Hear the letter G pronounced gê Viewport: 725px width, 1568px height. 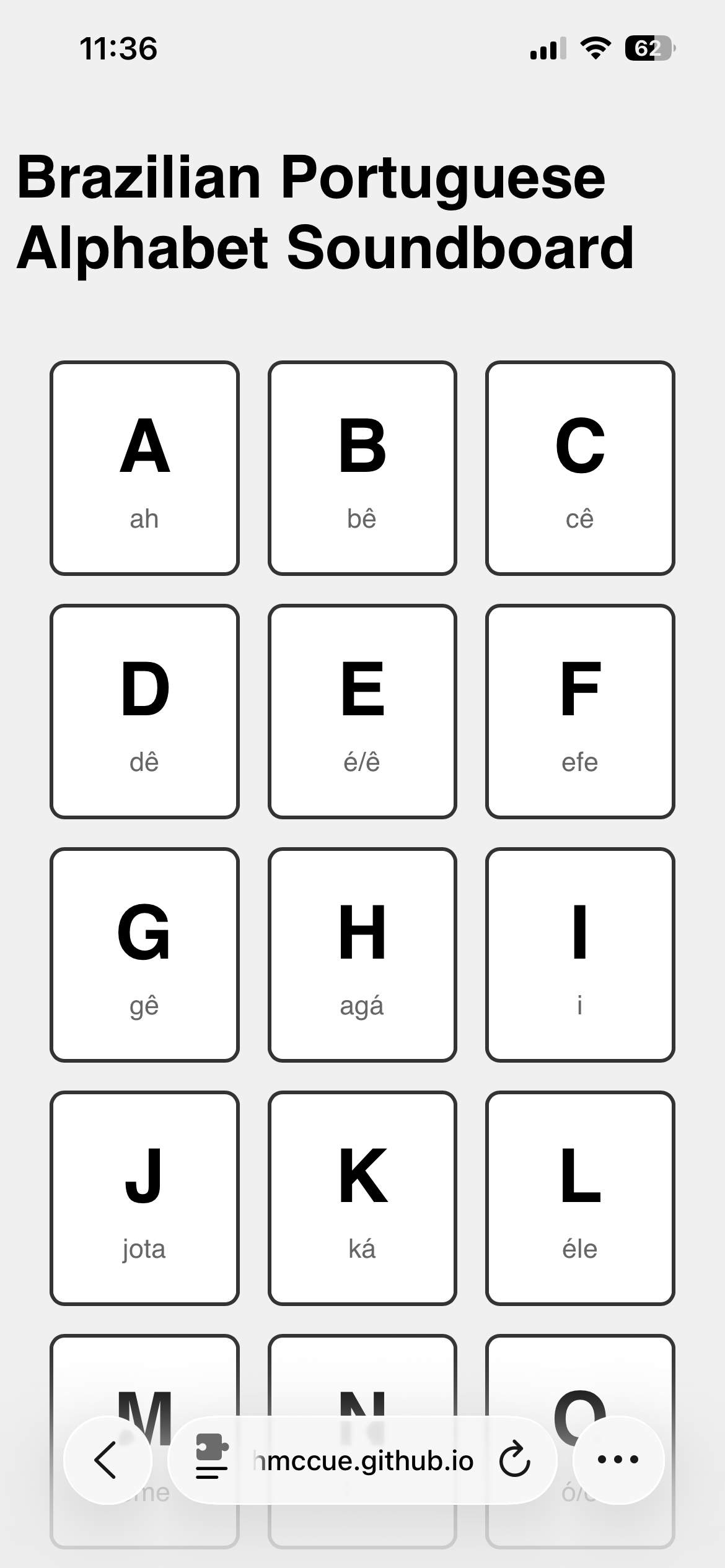pos(144,955)
